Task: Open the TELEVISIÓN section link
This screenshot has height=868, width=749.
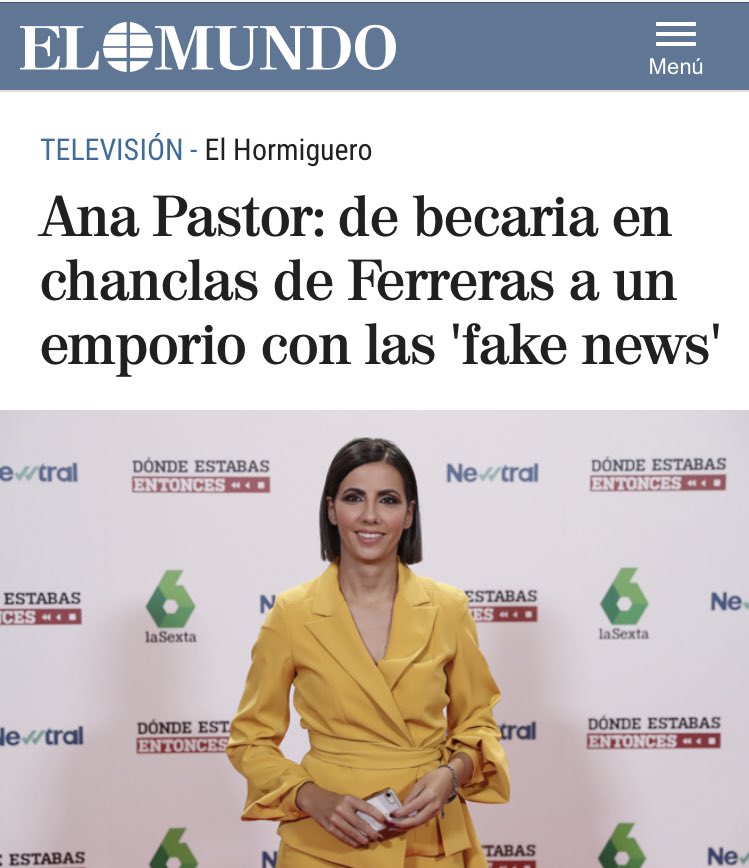Action: (x=111, y=150)
